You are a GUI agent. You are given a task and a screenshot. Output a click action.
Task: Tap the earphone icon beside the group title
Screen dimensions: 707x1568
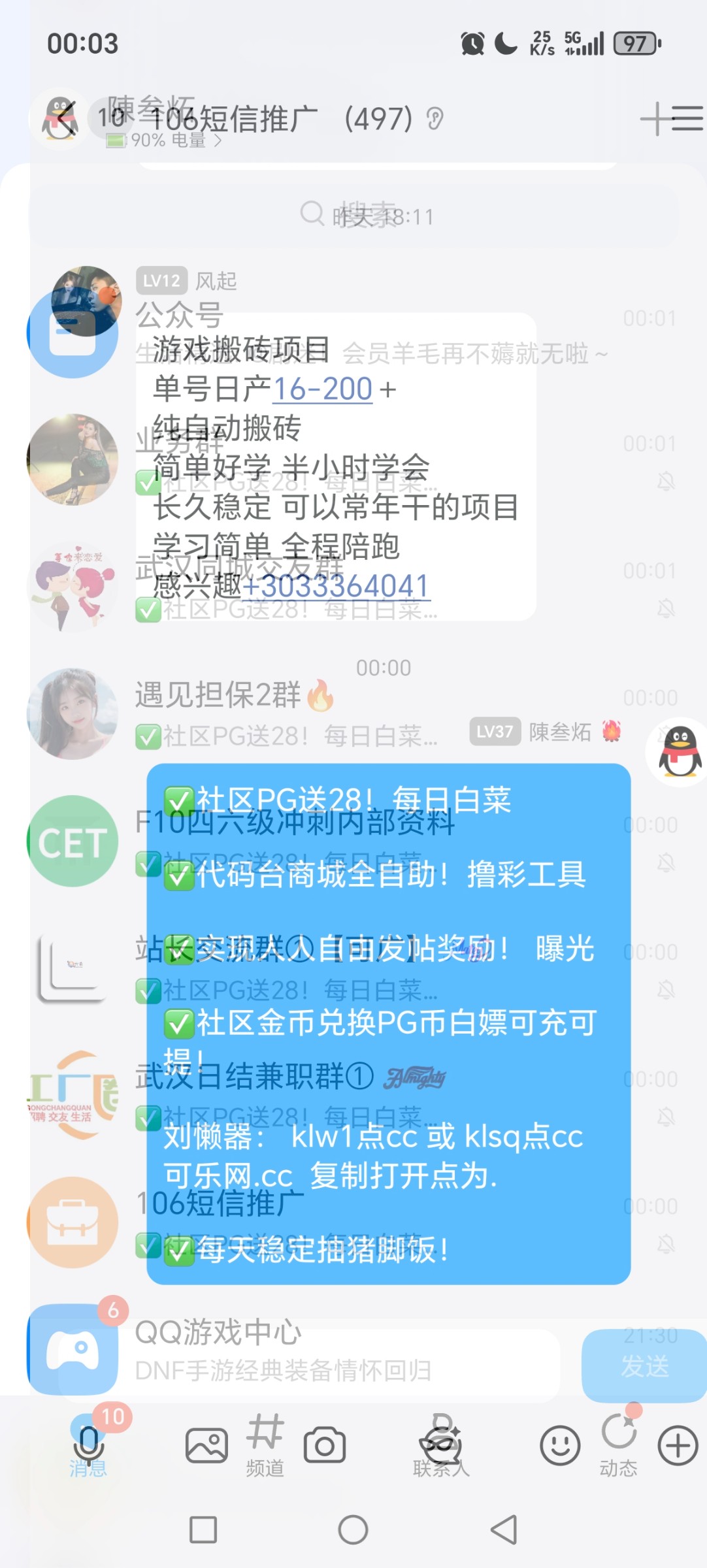tap(434, 120)
